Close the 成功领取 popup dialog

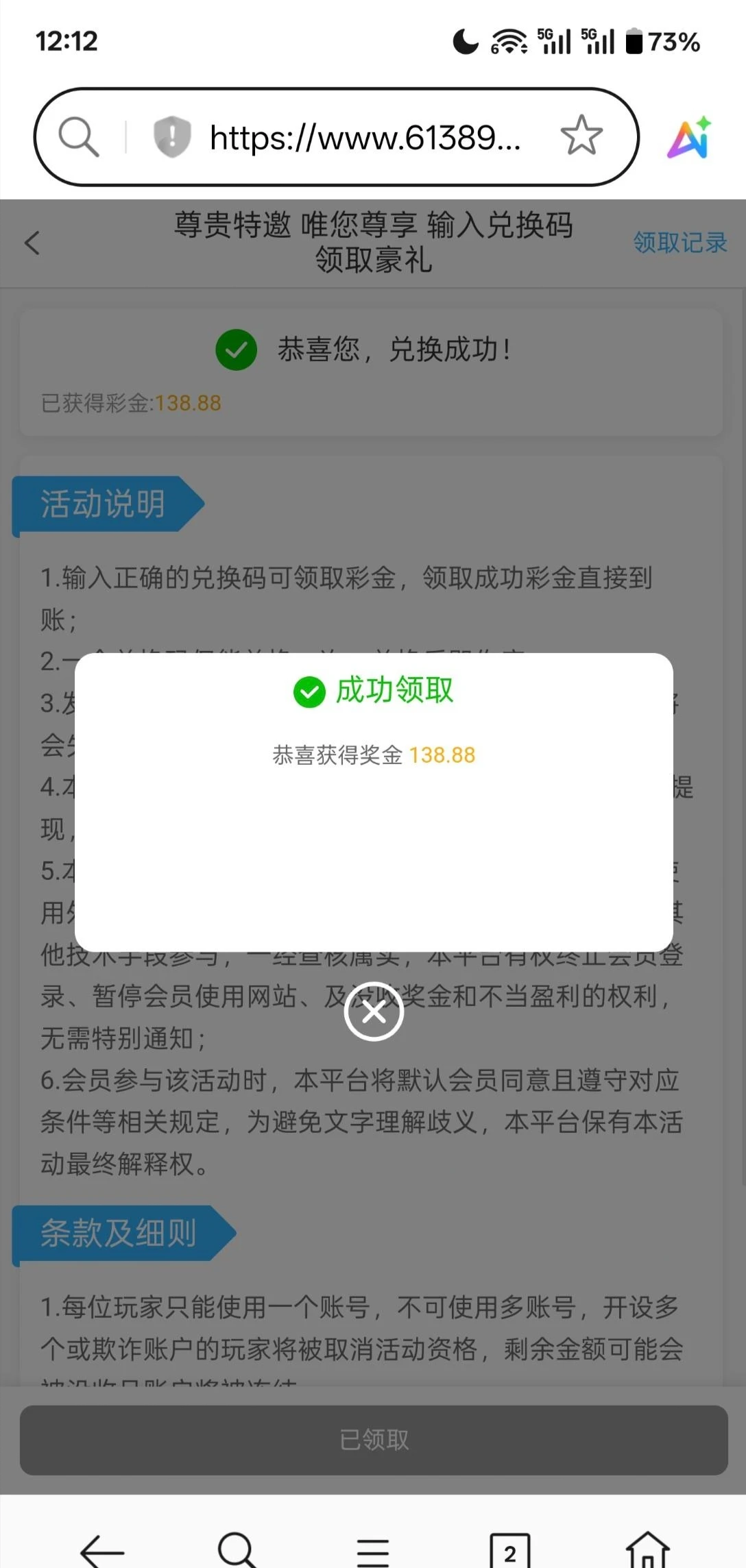tap(374, 1012)
